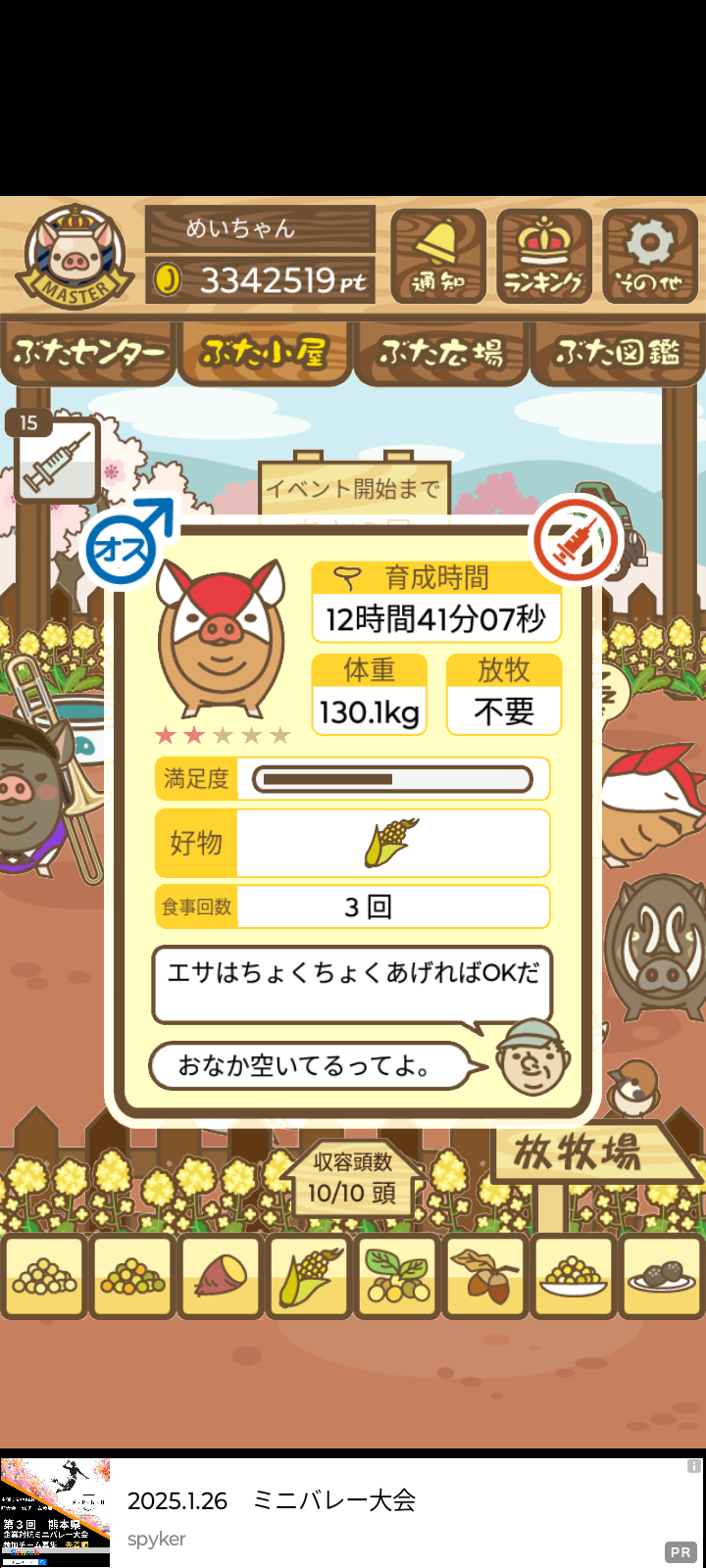Viewport: 706px width, 1568px height.
Task: Switch to the ぶたセンター tab
Action: [88, 353]
